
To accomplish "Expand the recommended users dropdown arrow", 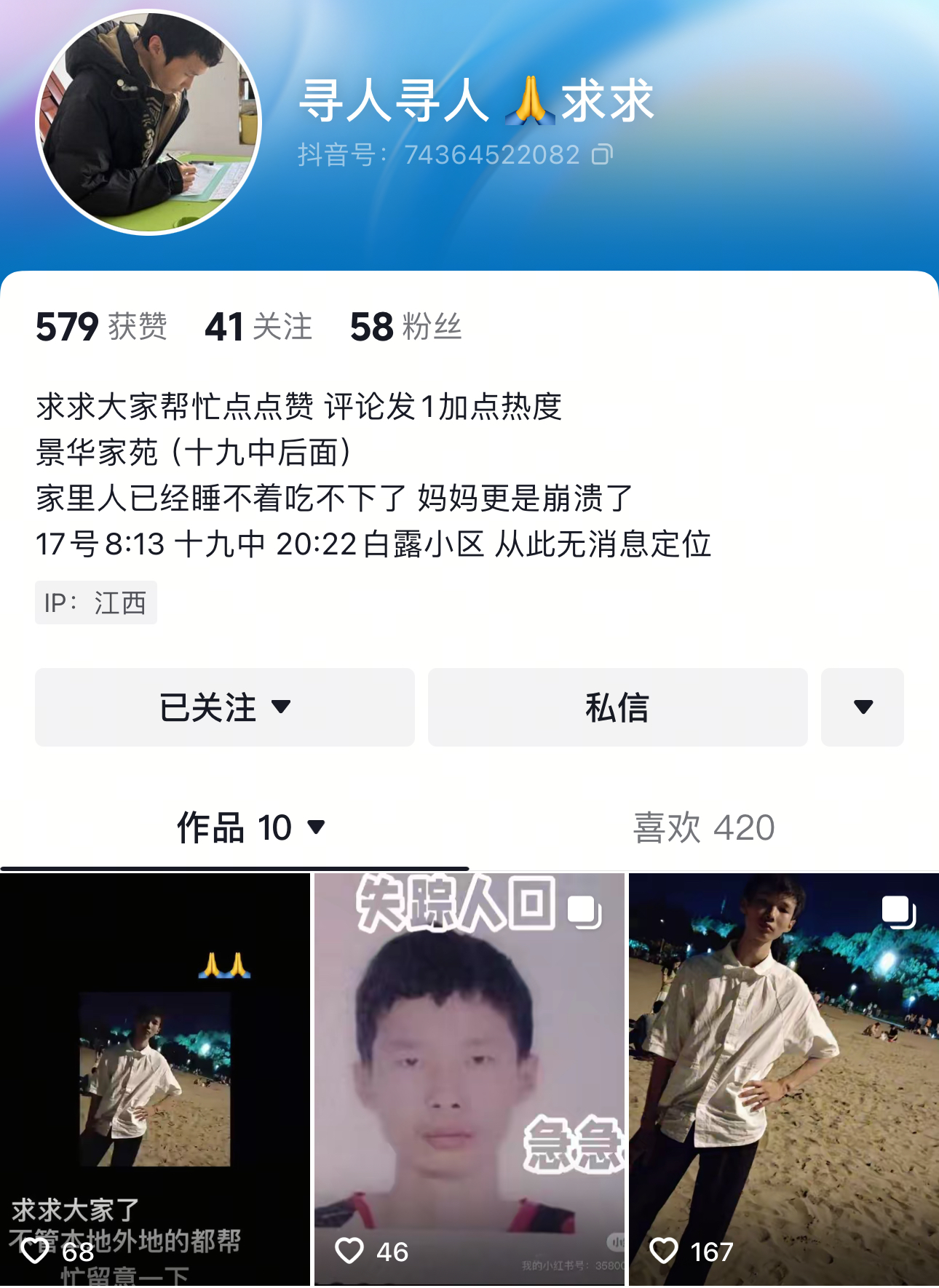I will 863,707.
